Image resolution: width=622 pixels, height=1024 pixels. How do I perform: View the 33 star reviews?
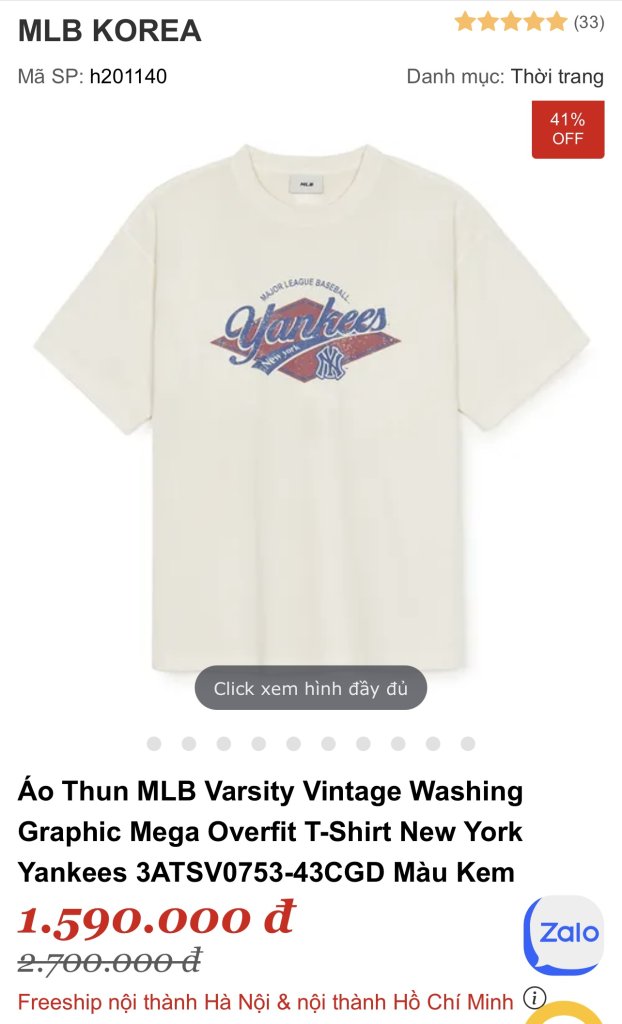coord(529,22)
